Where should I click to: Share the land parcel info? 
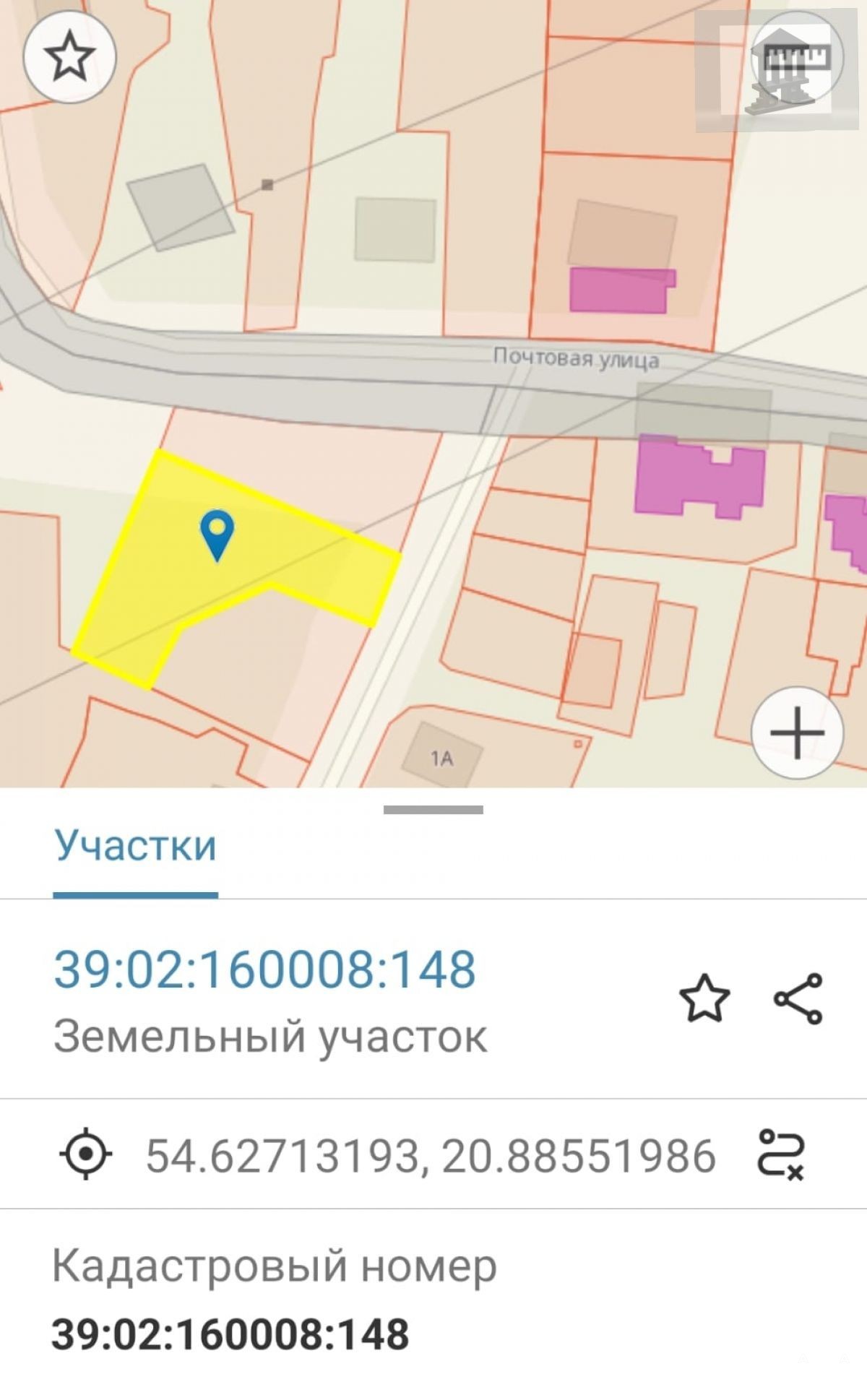coord(798,998)
